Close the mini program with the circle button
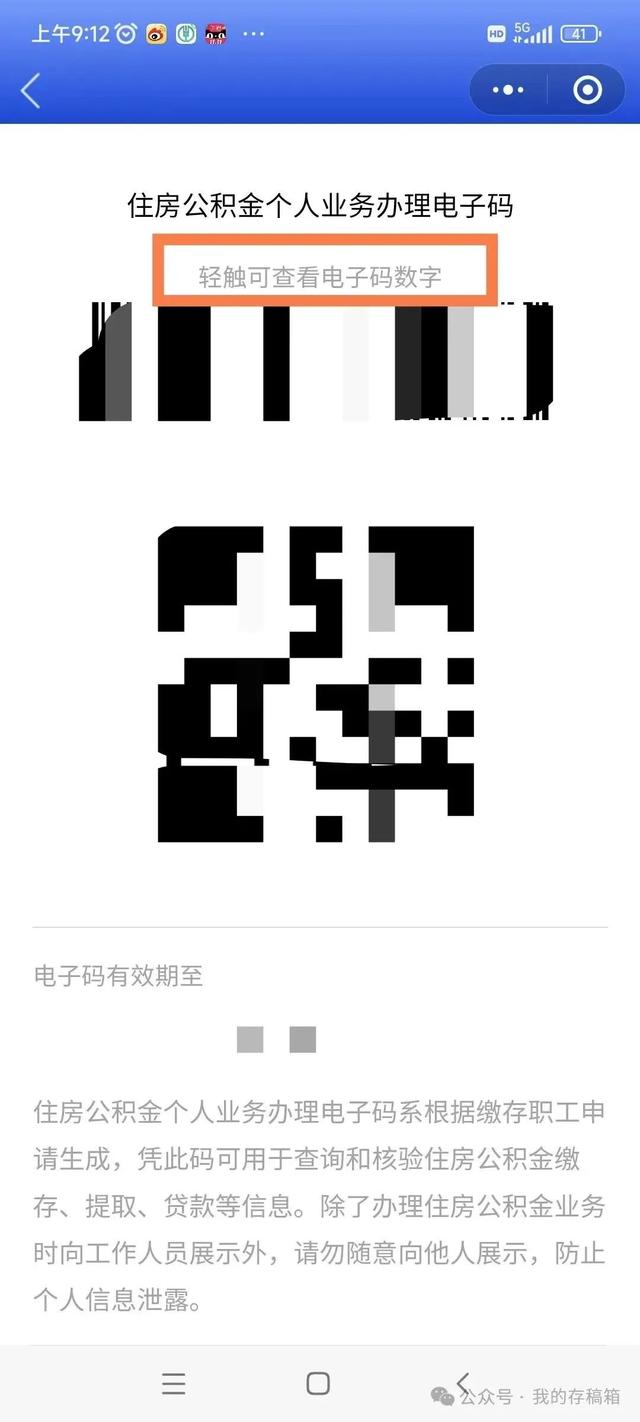 click(587, 90)
